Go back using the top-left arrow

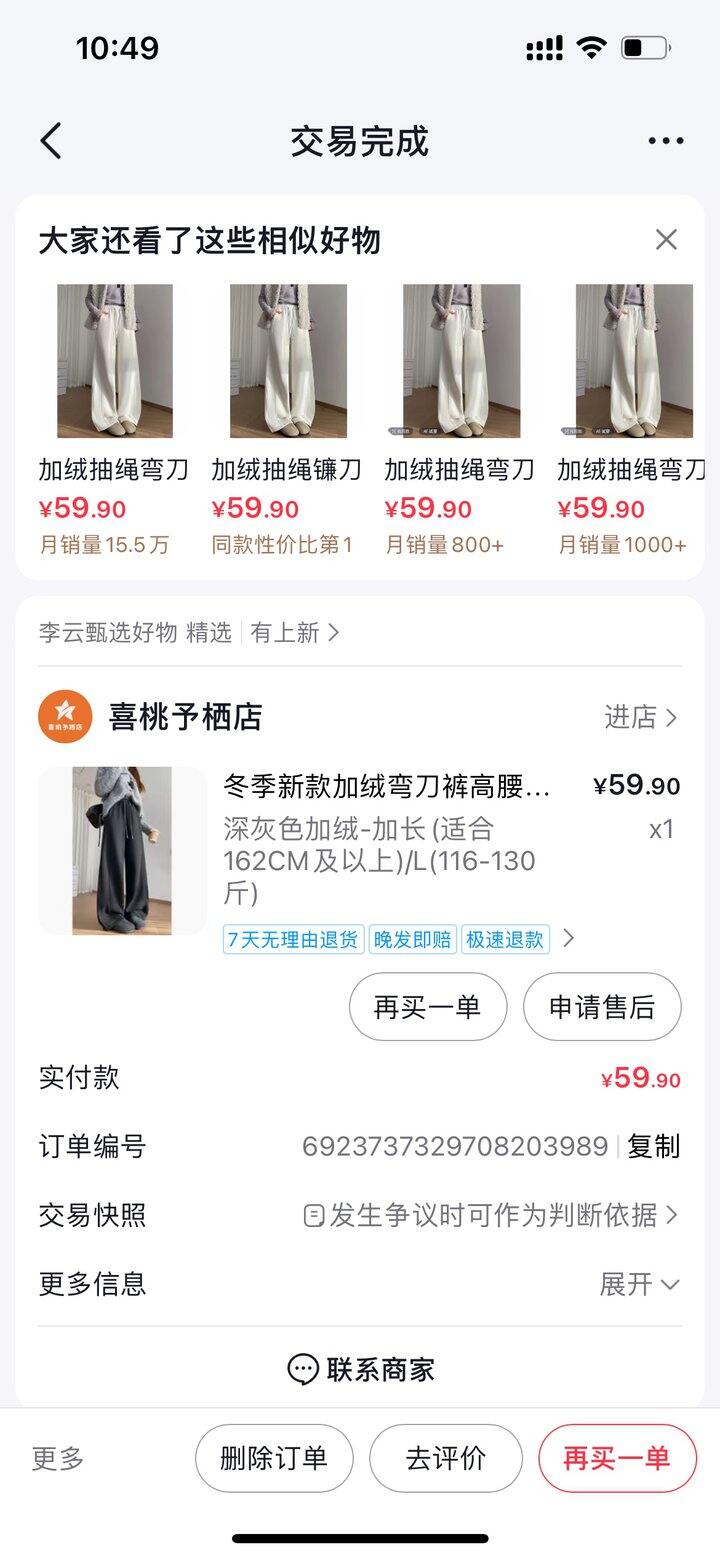coord(51,141)
